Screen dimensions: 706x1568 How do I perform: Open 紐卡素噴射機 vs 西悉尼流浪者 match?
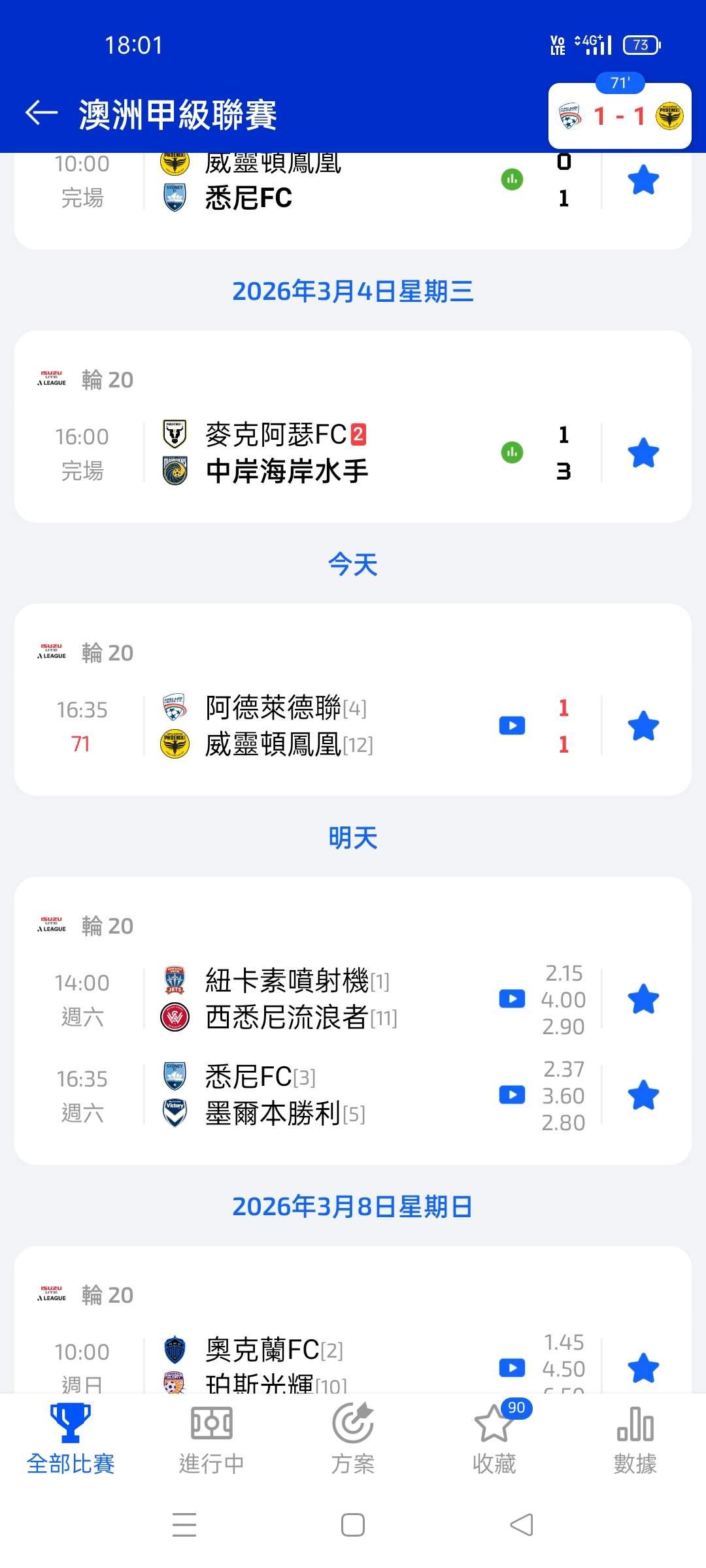pos(301,999)
